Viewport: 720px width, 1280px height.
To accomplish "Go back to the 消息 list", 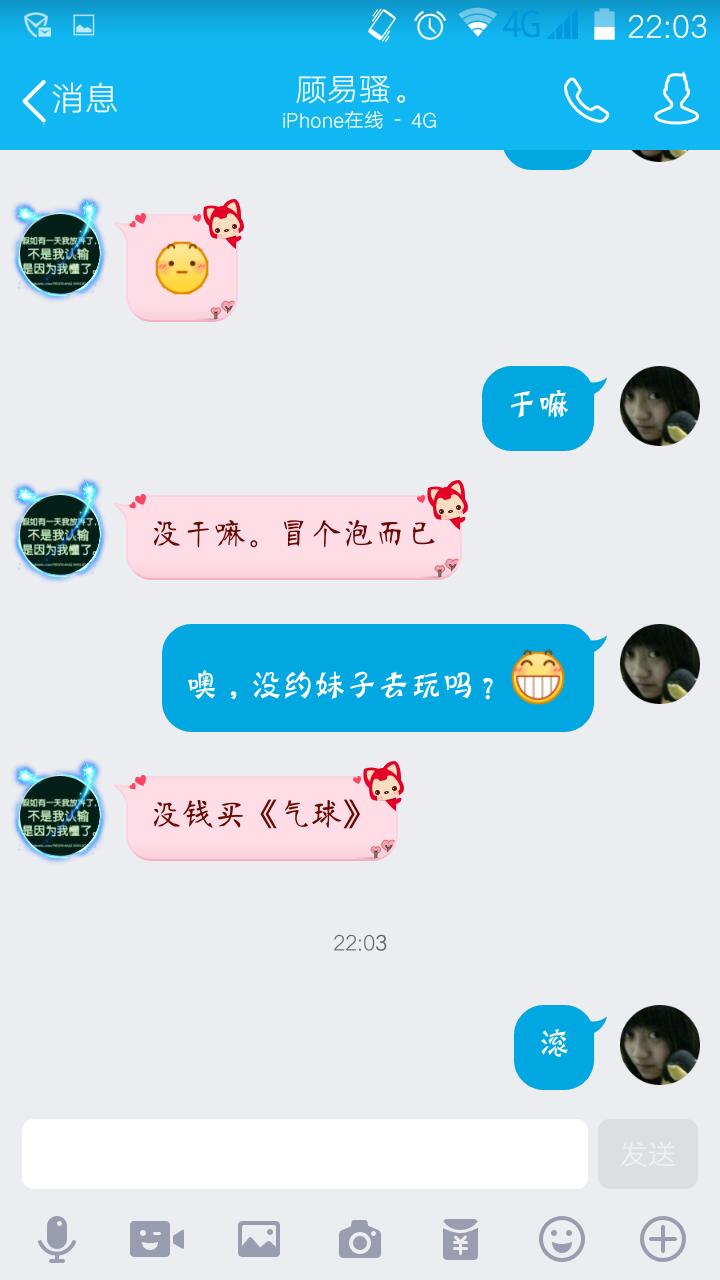I will [x=68, y=99].
